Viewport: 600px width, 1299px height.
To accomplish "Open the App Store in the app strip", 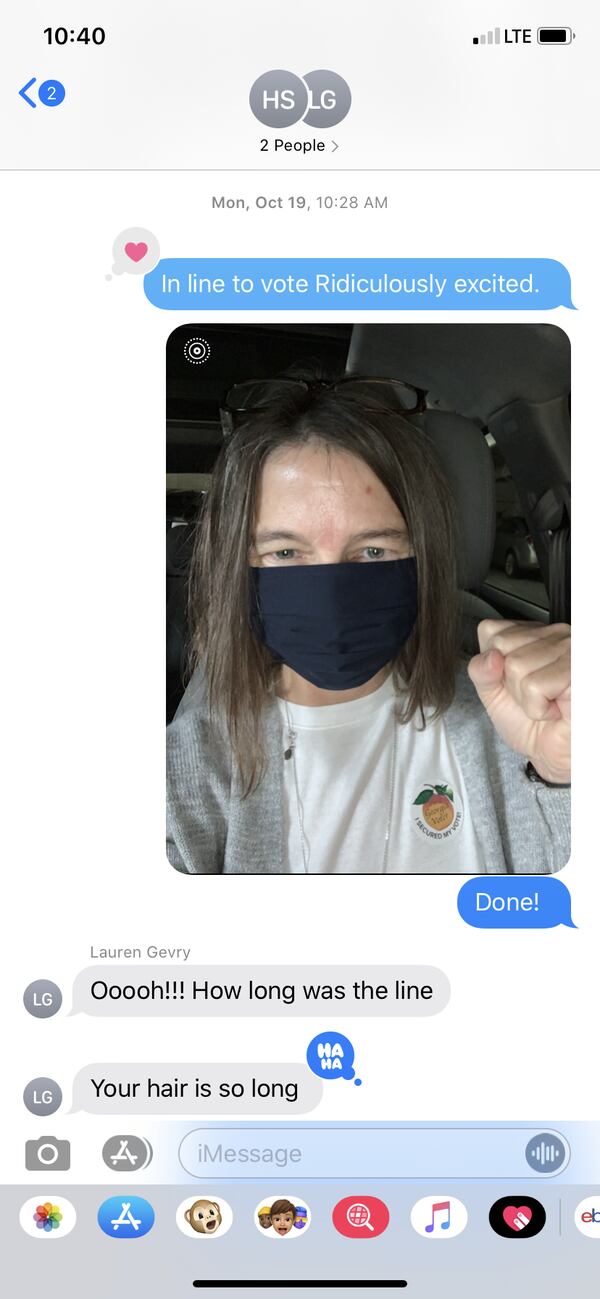I will tap(126, 1217).
